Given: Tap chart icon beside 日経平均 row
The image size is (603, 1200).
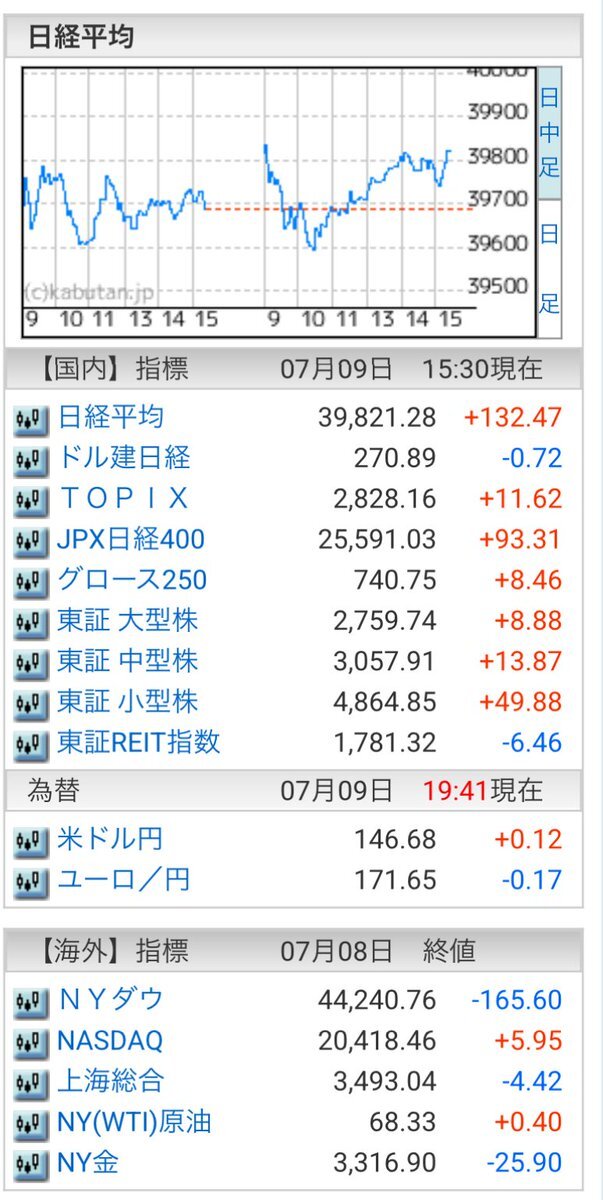Looking at the screenshot, I should tap(32, 420).
